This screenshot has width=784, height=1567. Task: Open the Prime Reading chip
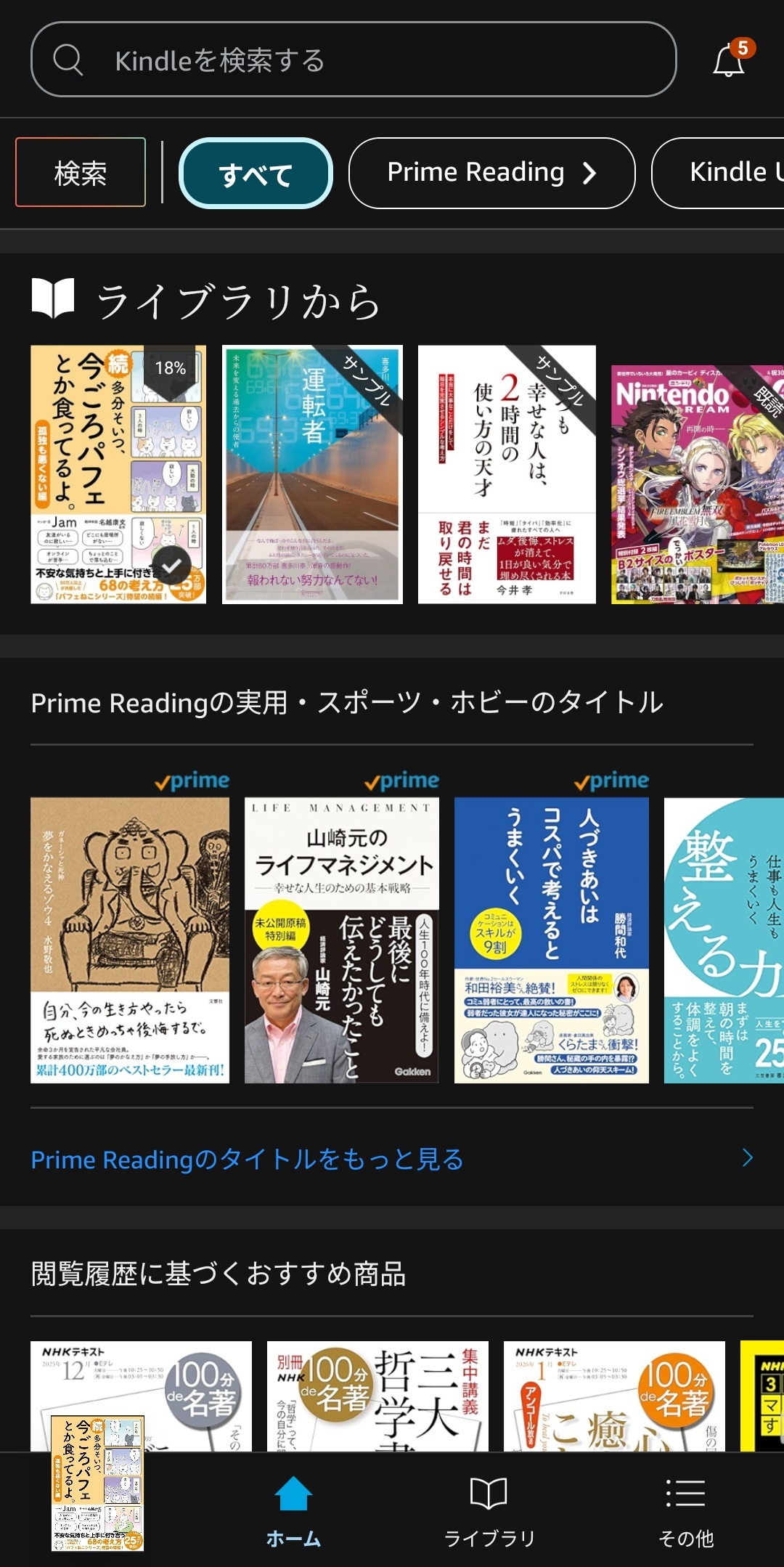491,174
